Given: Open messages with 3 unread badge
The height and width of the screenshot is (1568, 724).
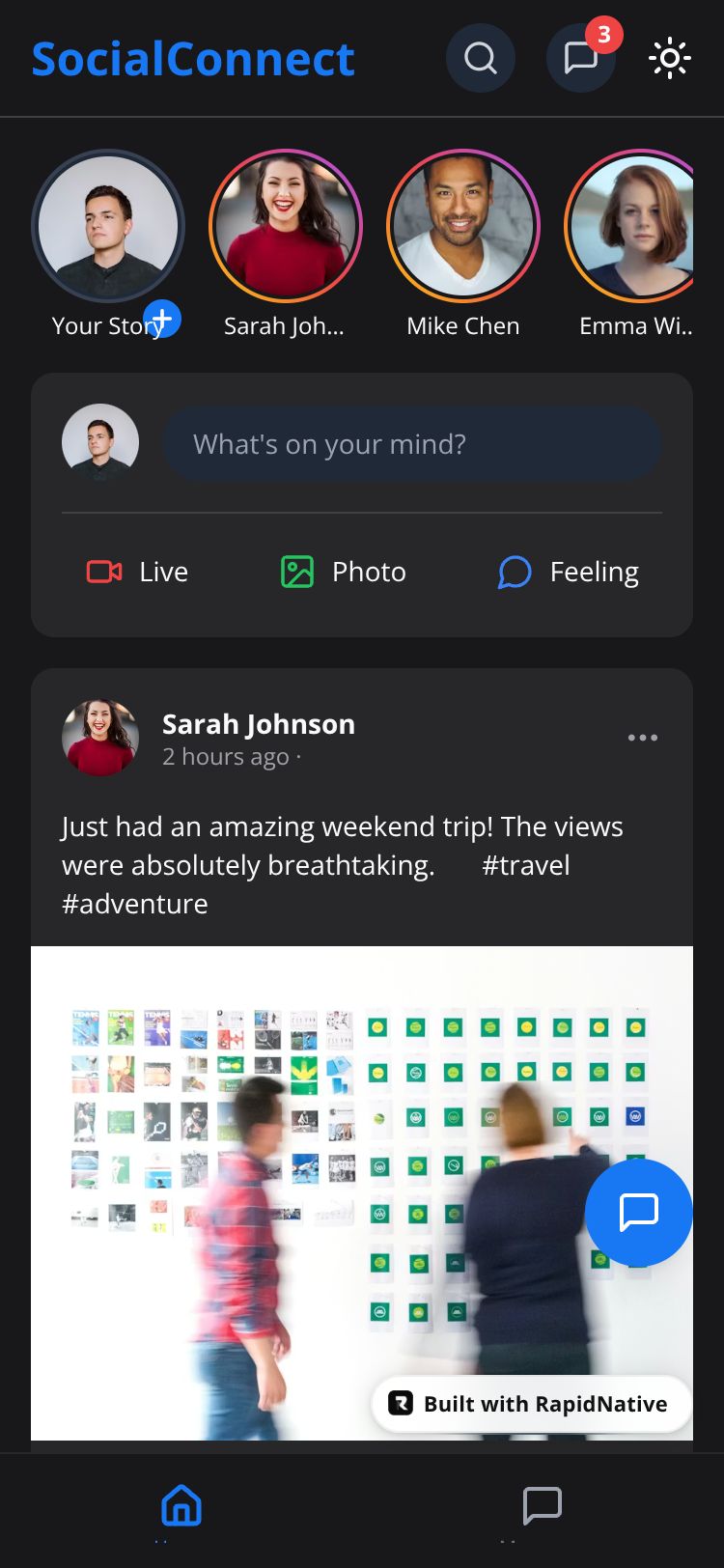Looking at the screenshot, I should [x=580, y=58].
